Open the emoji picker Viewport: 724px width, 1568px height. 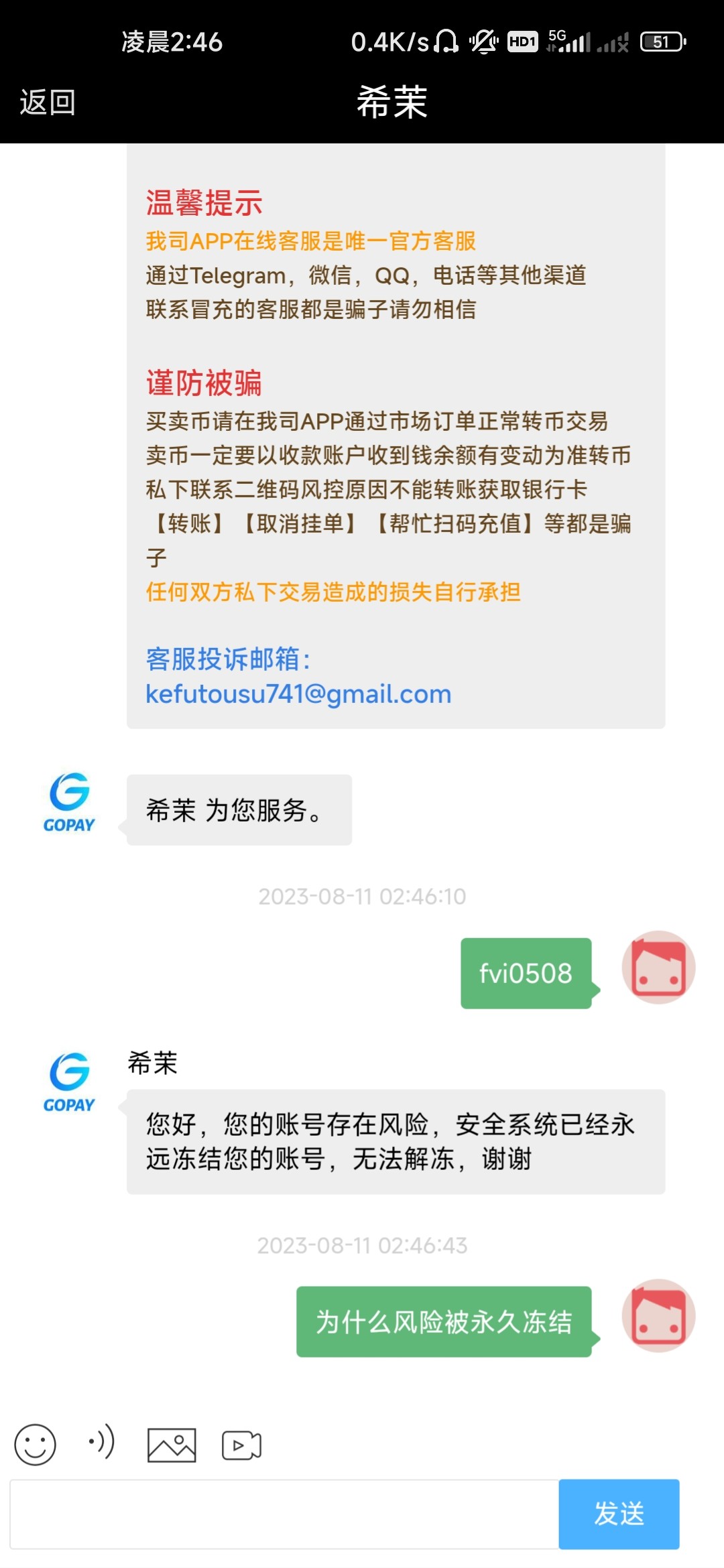[x=35, y=1444]
